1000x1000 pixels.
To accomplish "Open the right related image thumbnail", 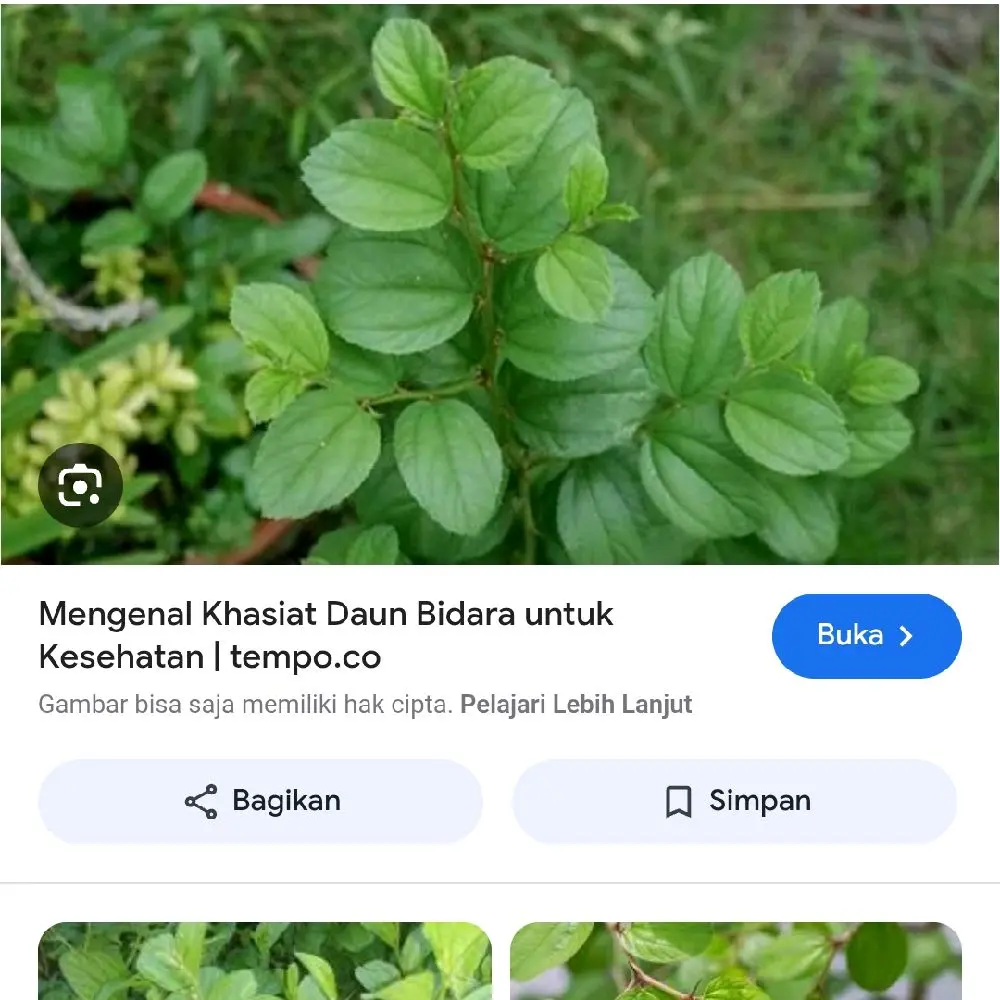I will click(x=735, y=961).
